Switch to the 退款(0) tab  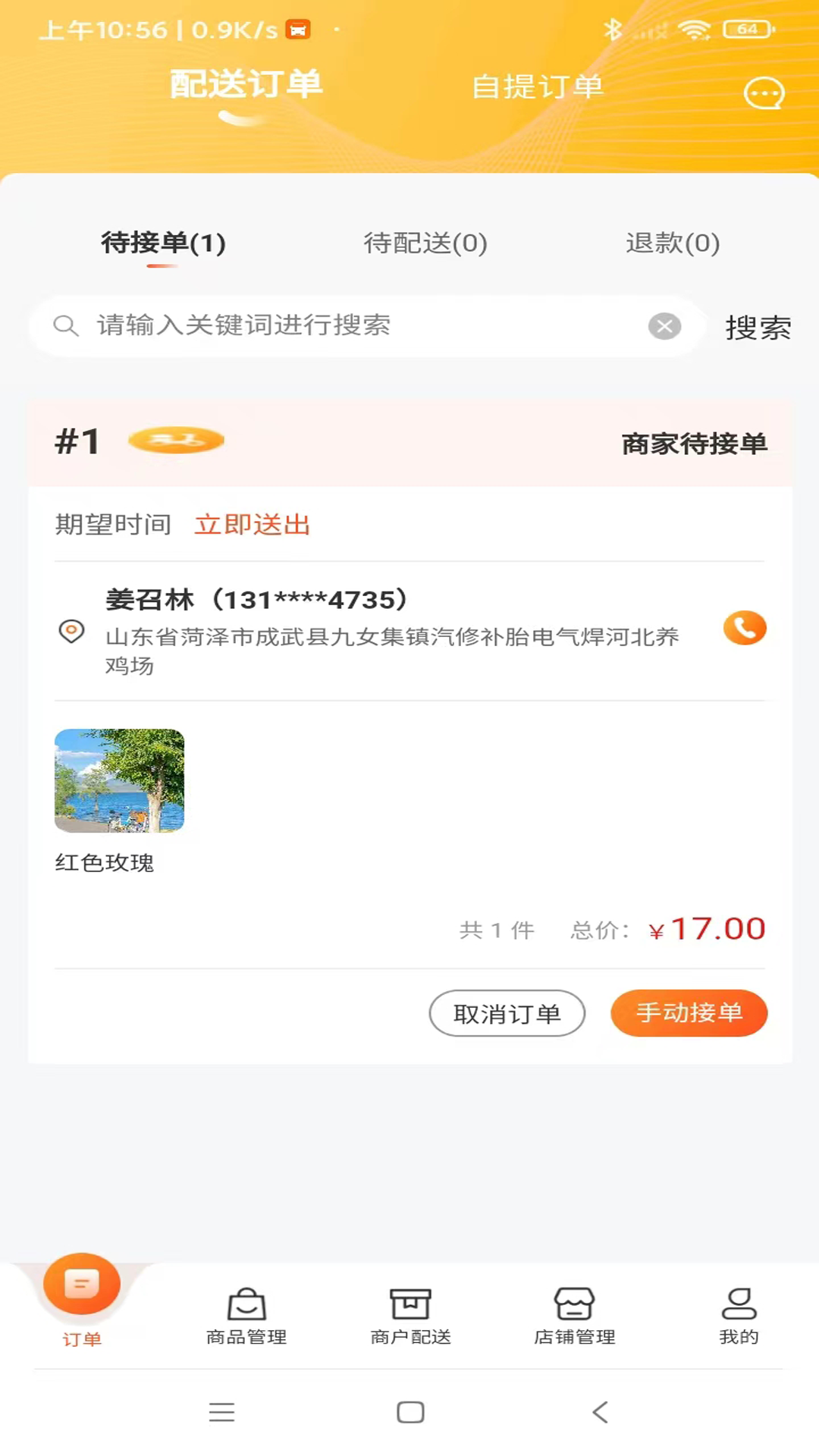(x=672, y=243)
